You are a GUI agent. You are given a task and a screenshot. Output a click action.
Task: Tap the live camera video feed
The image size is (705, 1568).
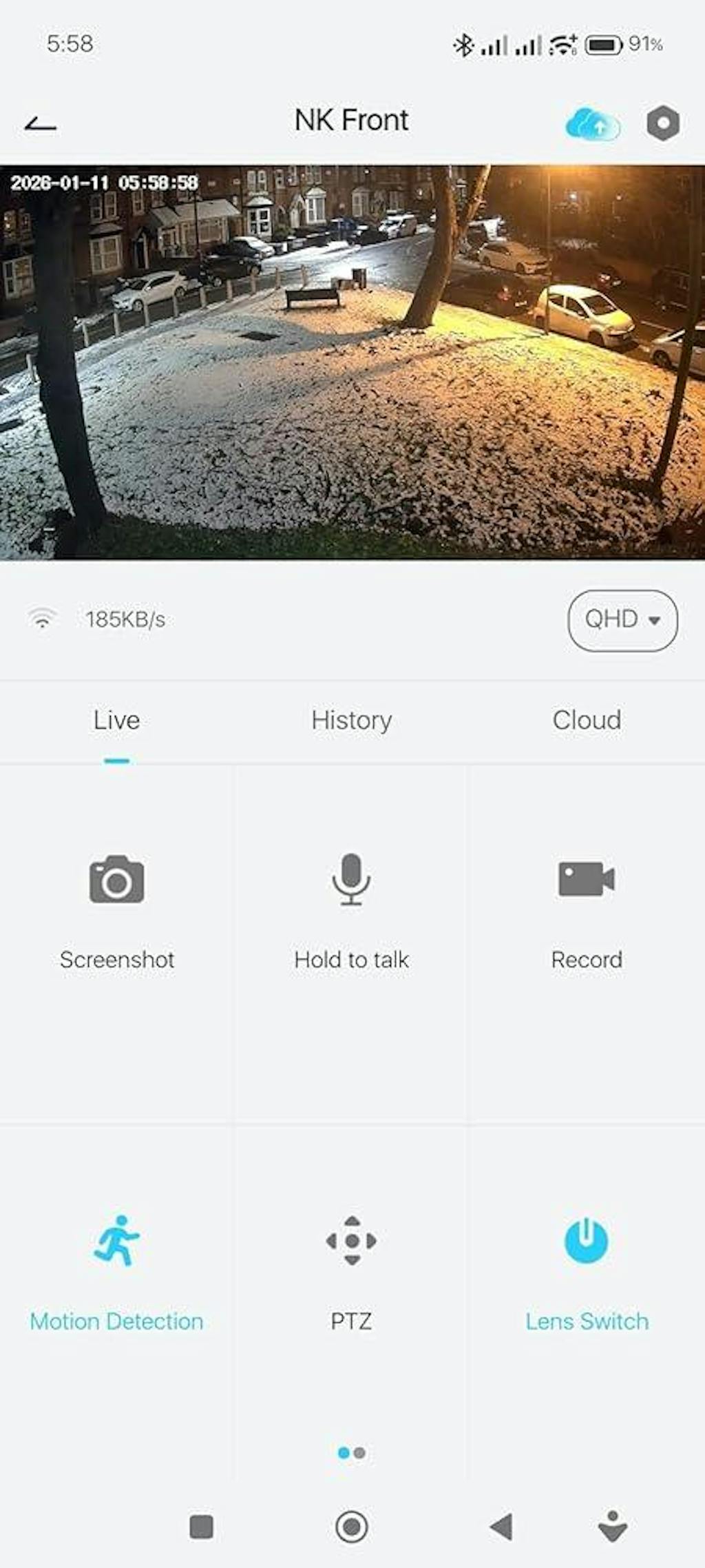pos(352,362)
